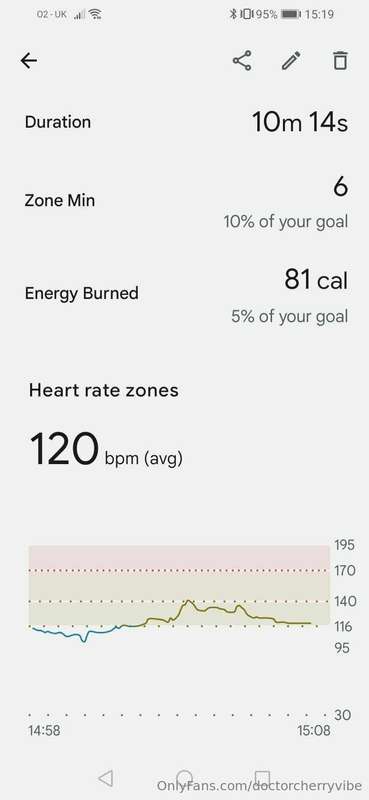The width and height of the screenshot is (369, 800).
Task: Open recent apps with the square button
Action: 262,778
